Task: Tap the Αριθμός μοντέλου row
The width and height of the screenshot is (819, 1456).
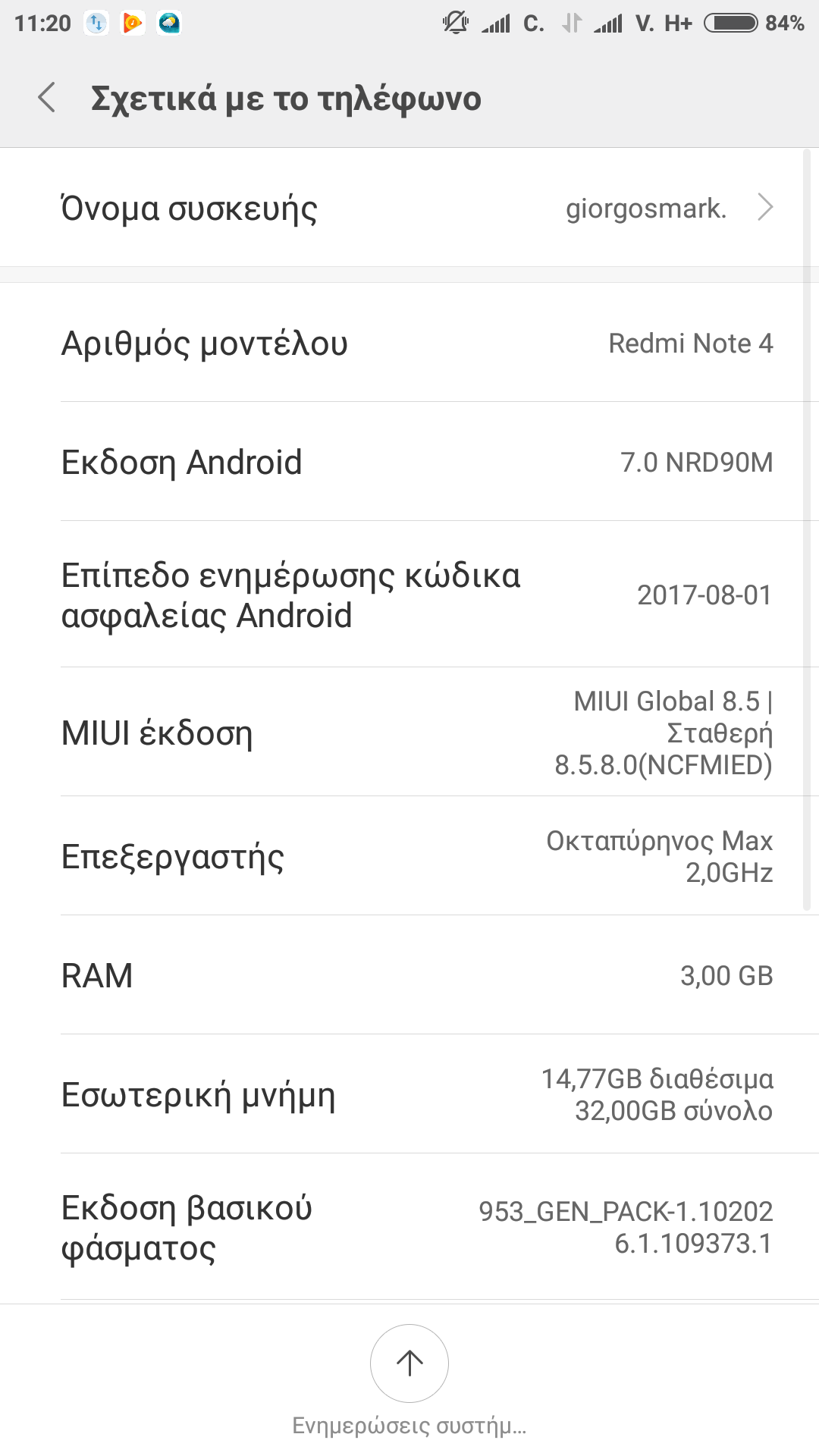Action: coord(409,344)
